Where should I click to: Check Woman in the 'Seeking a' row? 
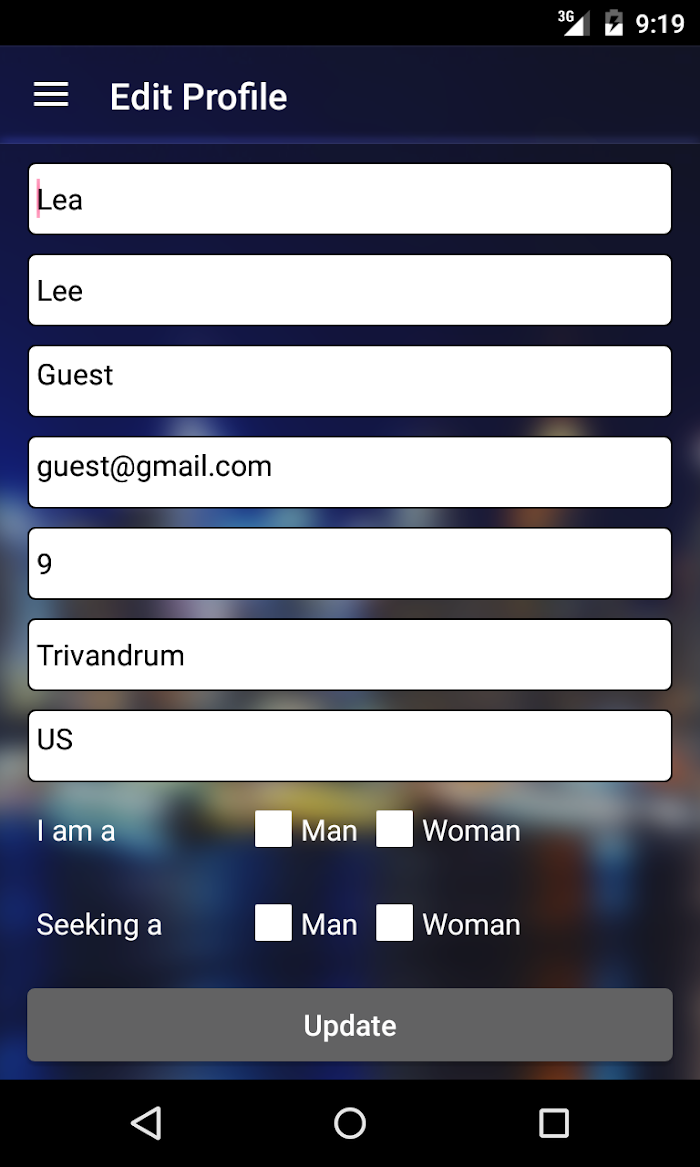tap(394, 923)
